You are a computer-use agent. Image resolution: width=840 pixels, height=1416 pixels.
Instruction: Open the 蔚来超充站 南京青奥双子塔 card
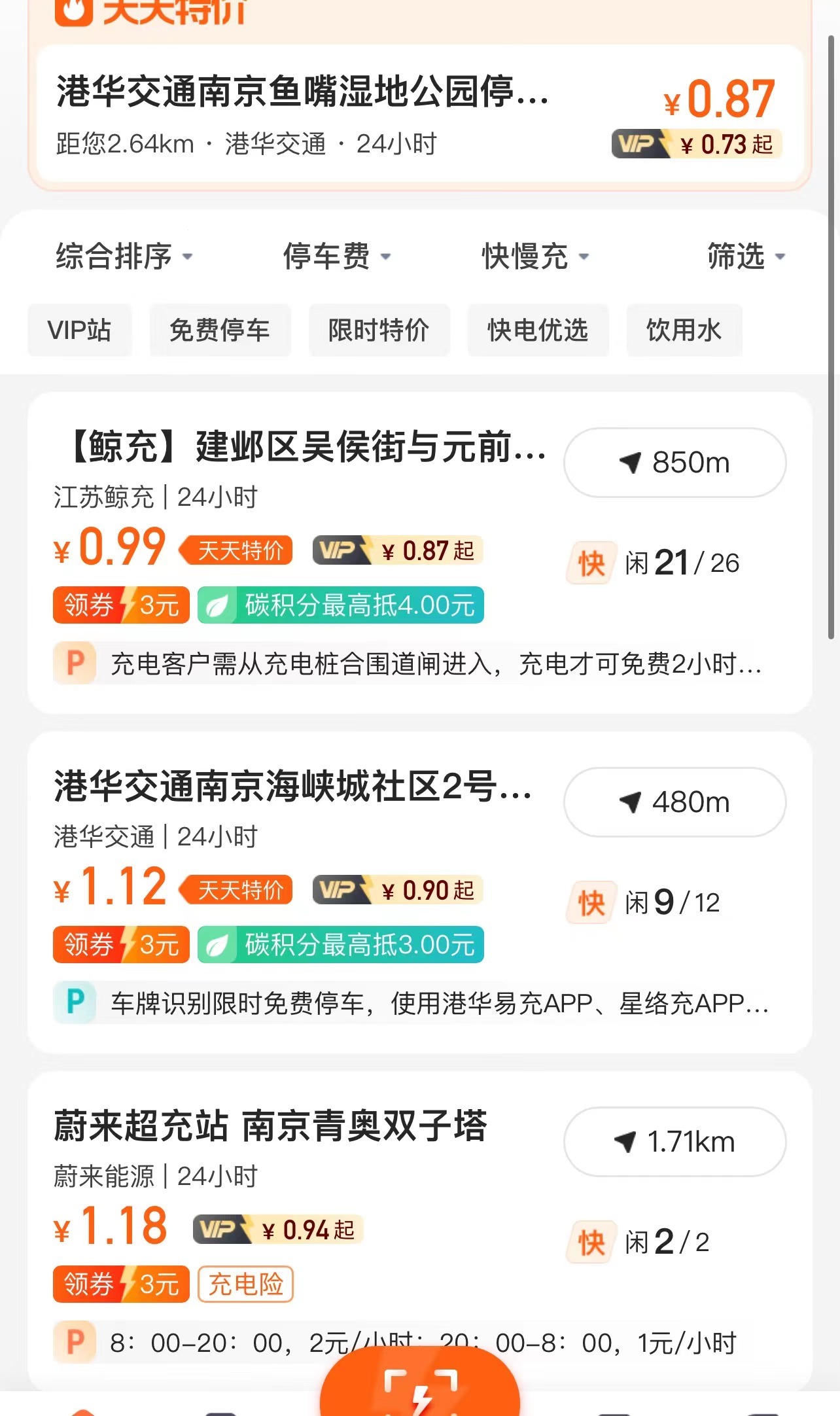tap(270, 1126)
